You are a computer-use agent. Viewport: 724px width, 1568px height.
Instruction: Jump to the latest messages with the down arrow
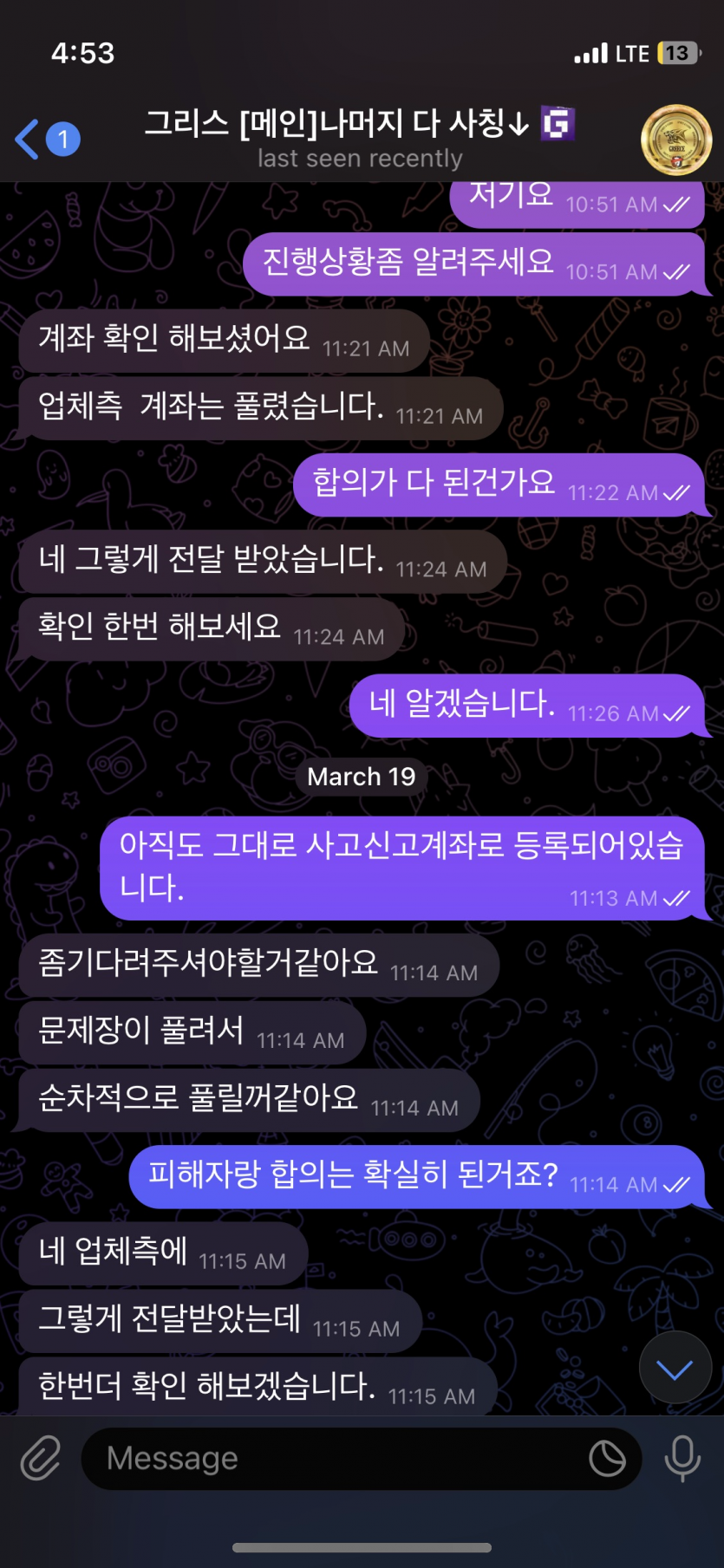tap(675, 1369)
